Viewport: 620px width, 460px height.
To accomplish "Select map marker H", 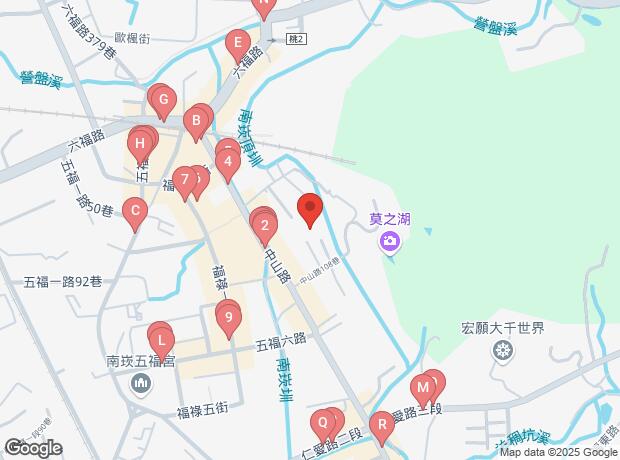I will point(140,144).
